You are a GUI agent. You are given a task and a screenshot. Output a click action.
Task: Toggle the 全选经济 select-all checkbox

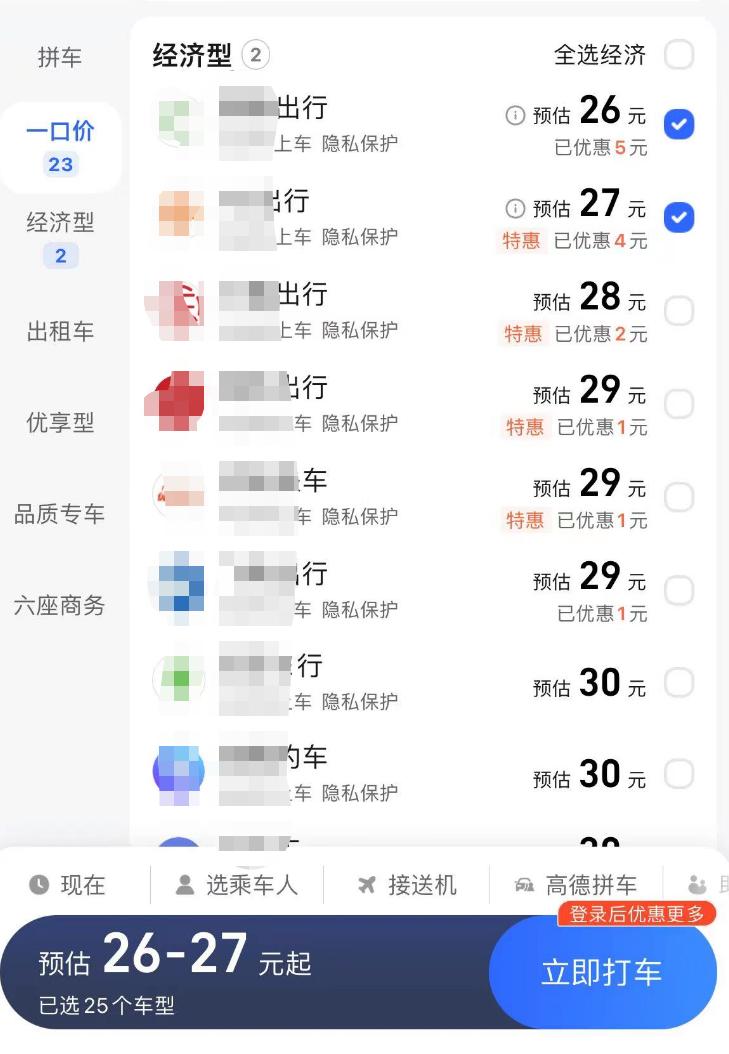point(679,55)
